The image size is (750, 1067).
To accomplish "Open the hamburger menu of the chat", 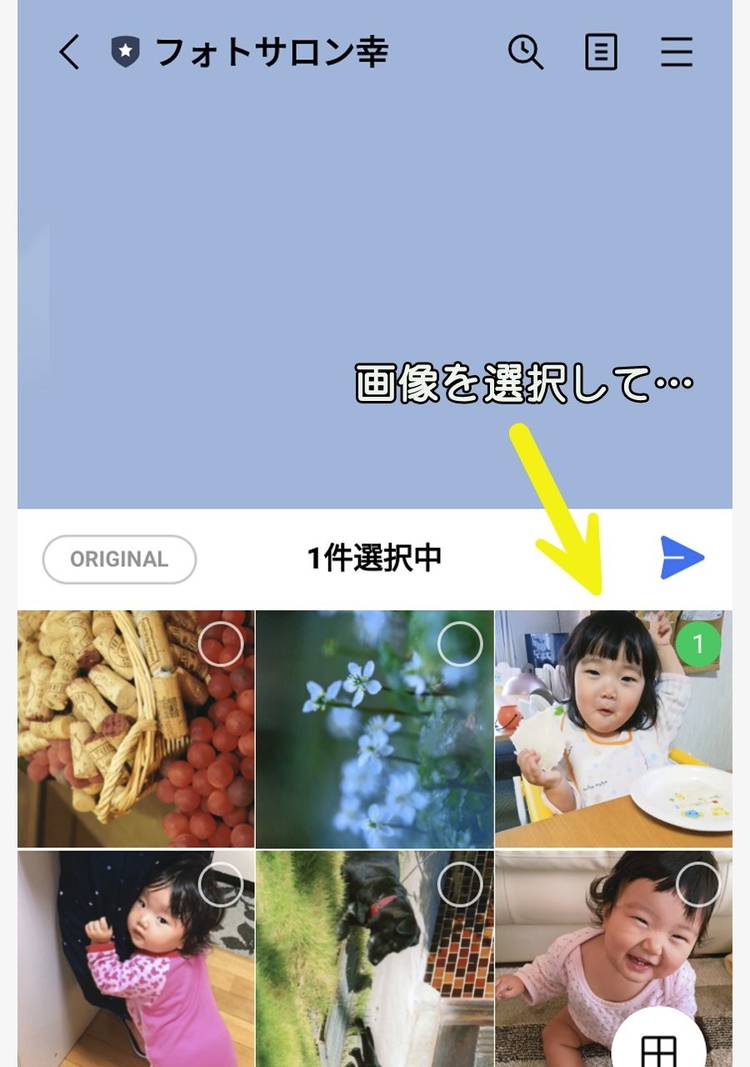I will pos(676,52).
